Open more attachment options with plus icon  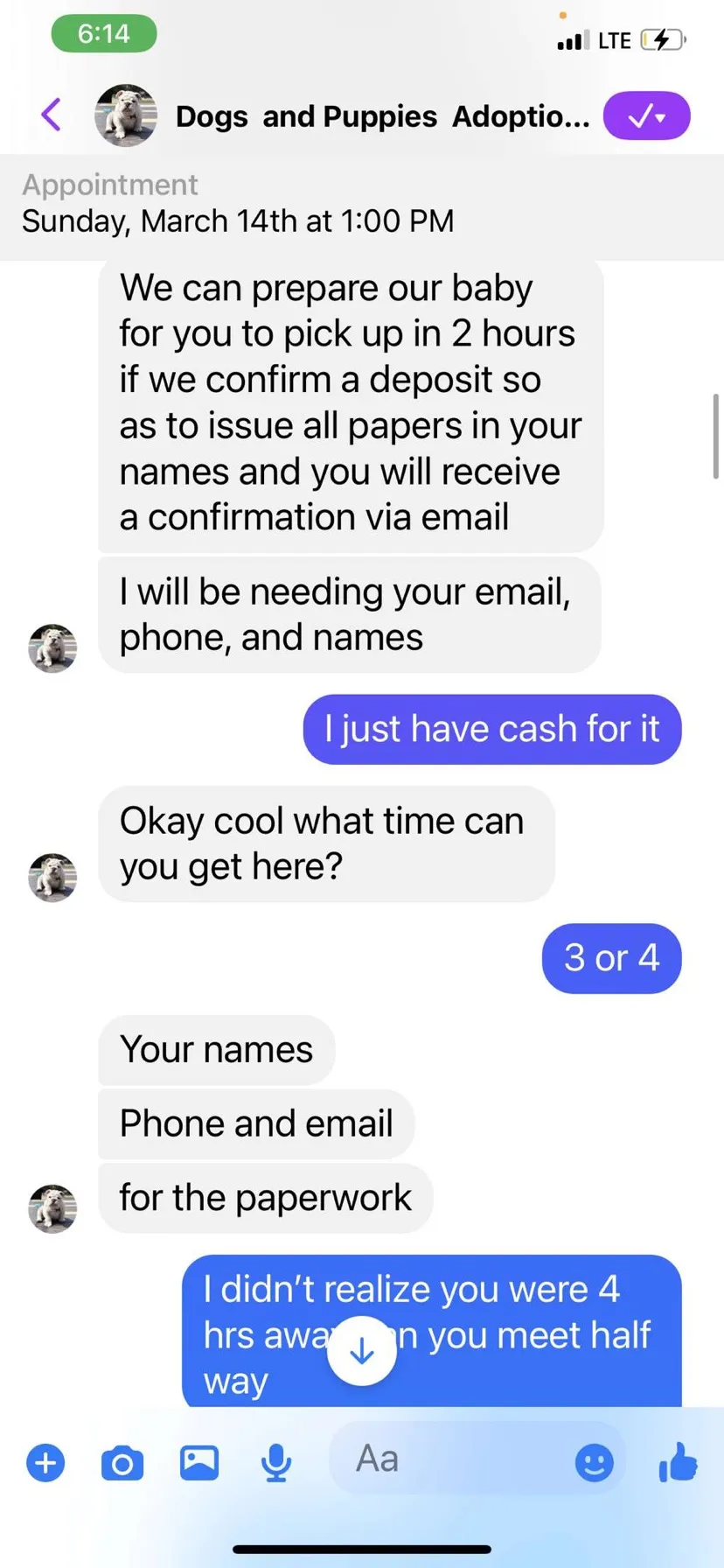click(x=45, y=1463)
